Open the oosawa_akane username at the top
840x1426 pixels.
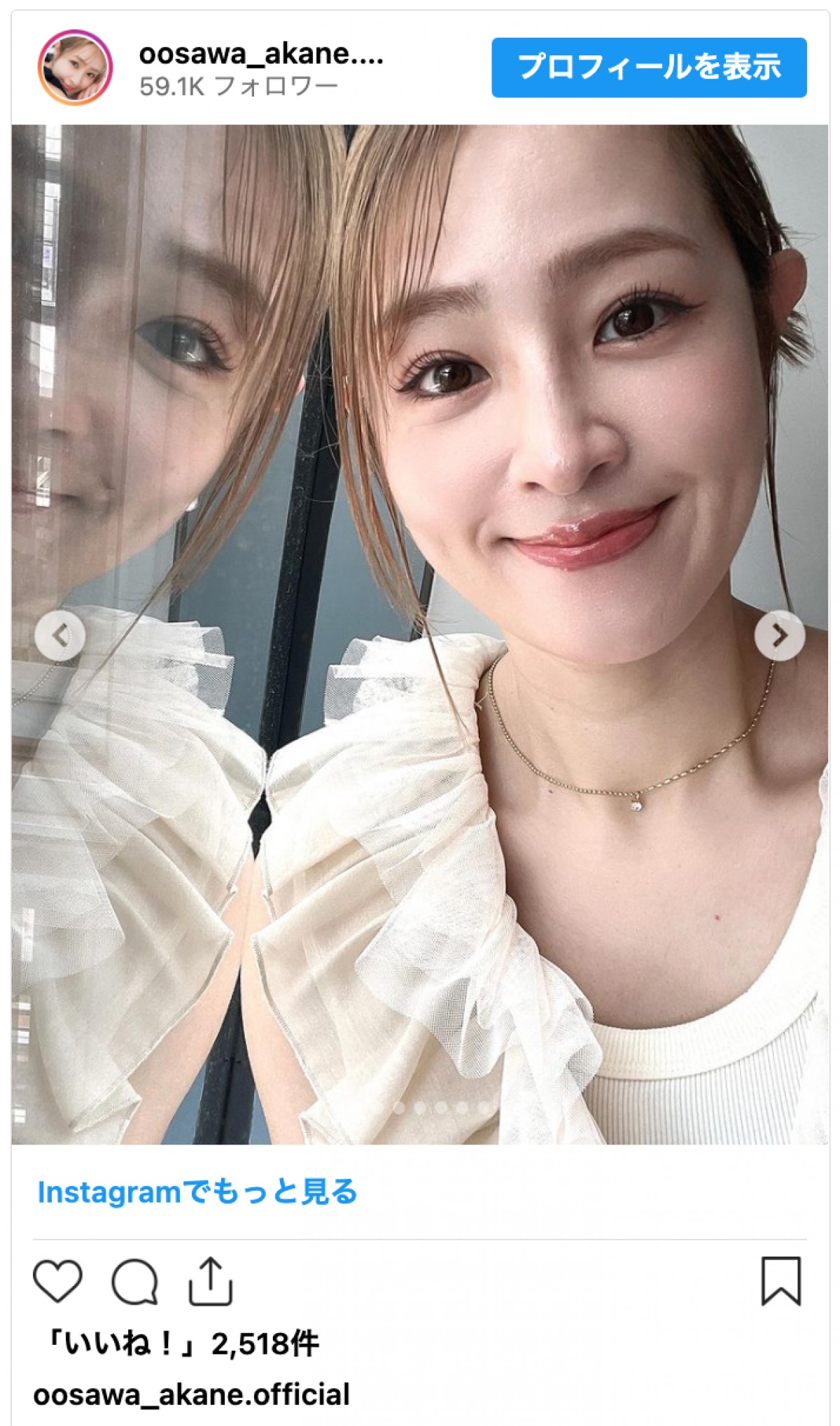tap(260, 54)
